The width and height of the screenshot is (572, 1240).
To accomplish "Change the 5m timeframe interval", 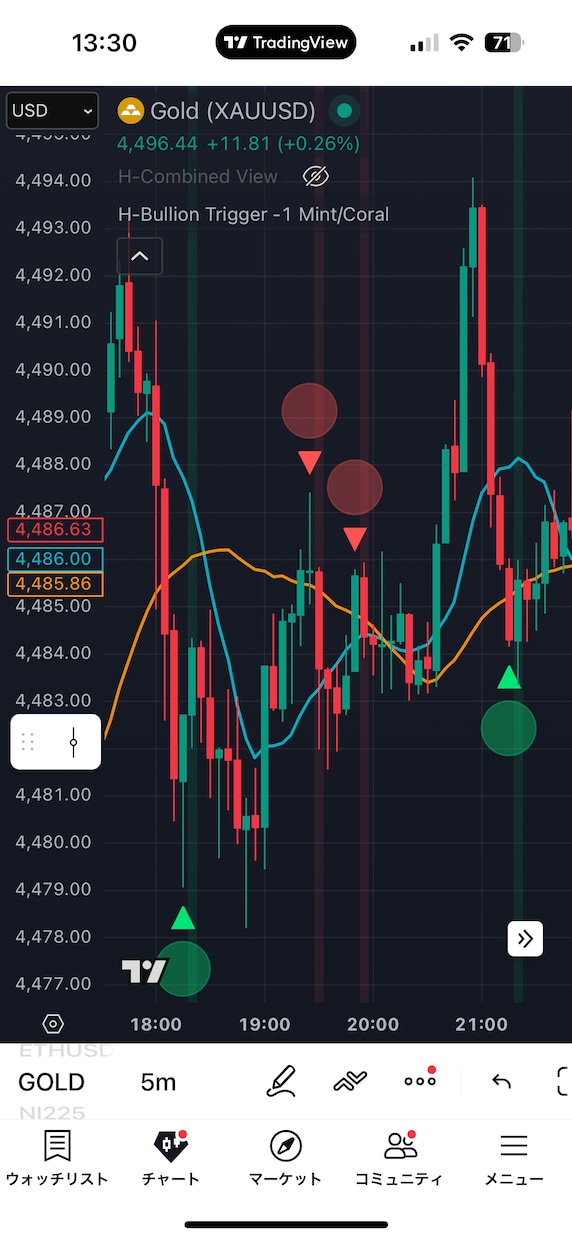I will click(158, 1082).
